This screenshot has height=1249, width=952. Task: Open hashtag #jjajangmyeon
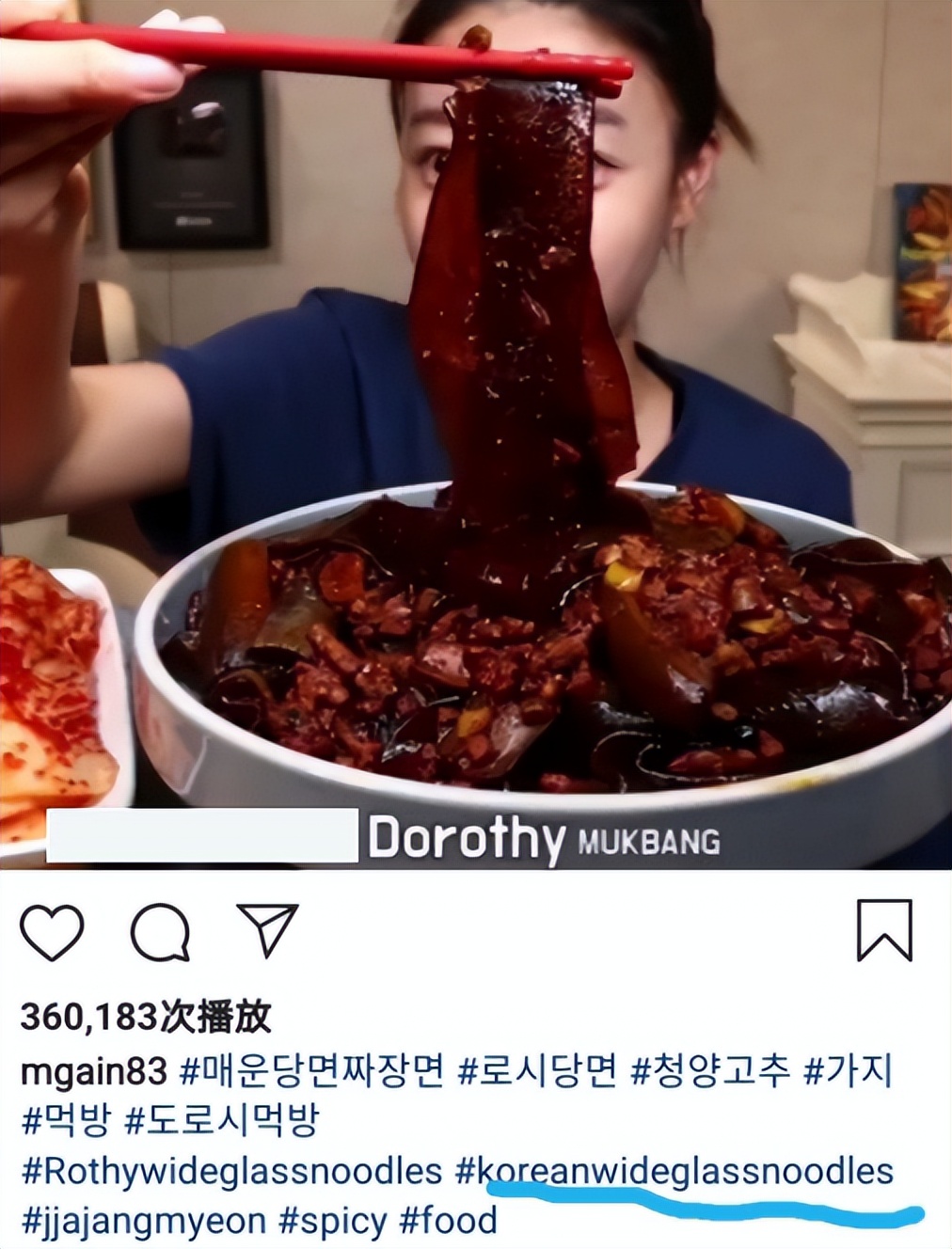144,1221
